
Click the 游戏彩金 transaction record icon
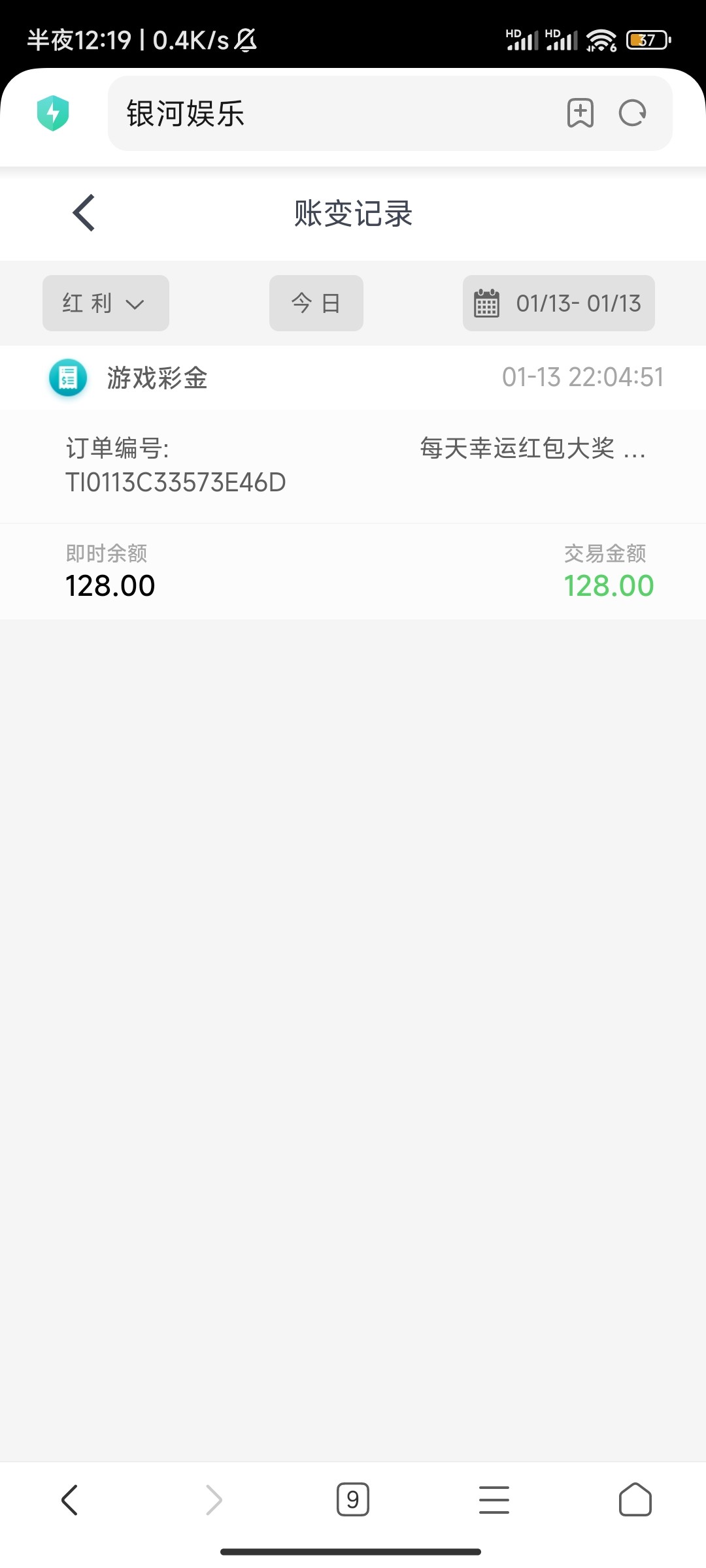click(68, 378)
